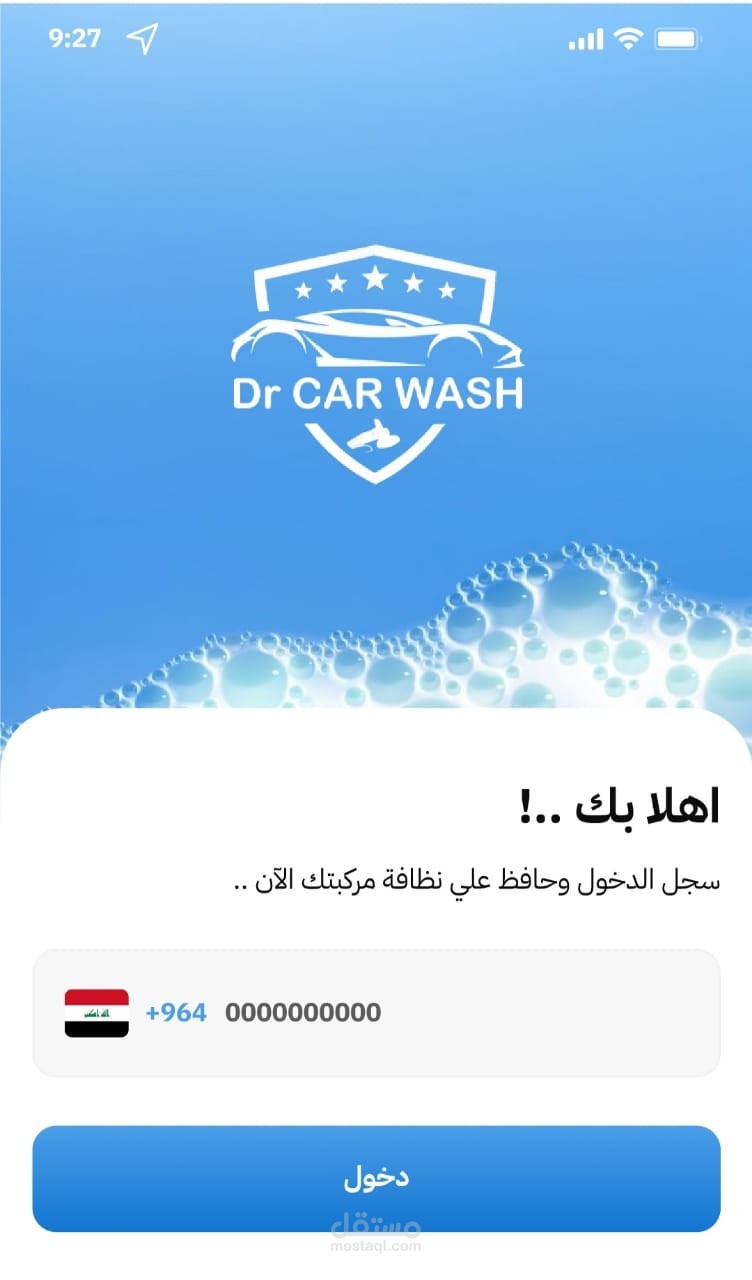Open the Iraq flag country code picker
Viewport: 752px width, 1280px height.
pos(97,1013)
